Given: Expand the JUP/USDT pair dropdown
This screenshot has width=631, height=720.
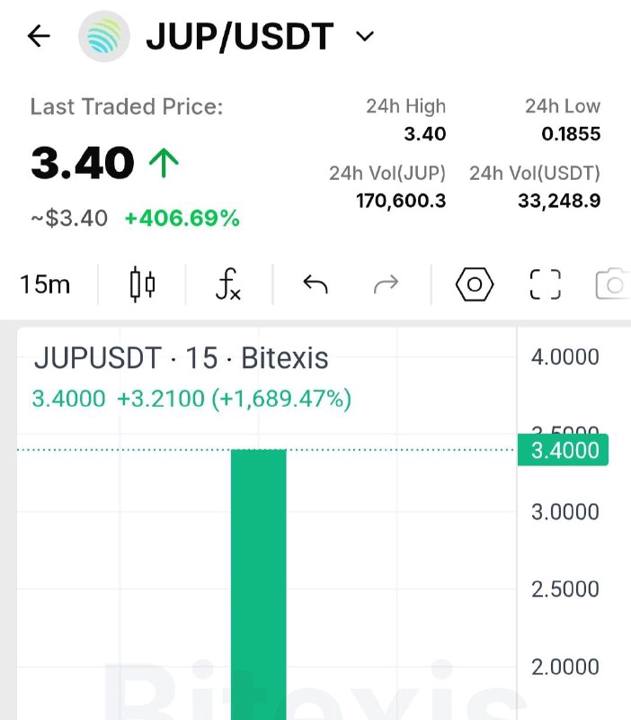Looking at the screenshot, I should coord(365,36).
